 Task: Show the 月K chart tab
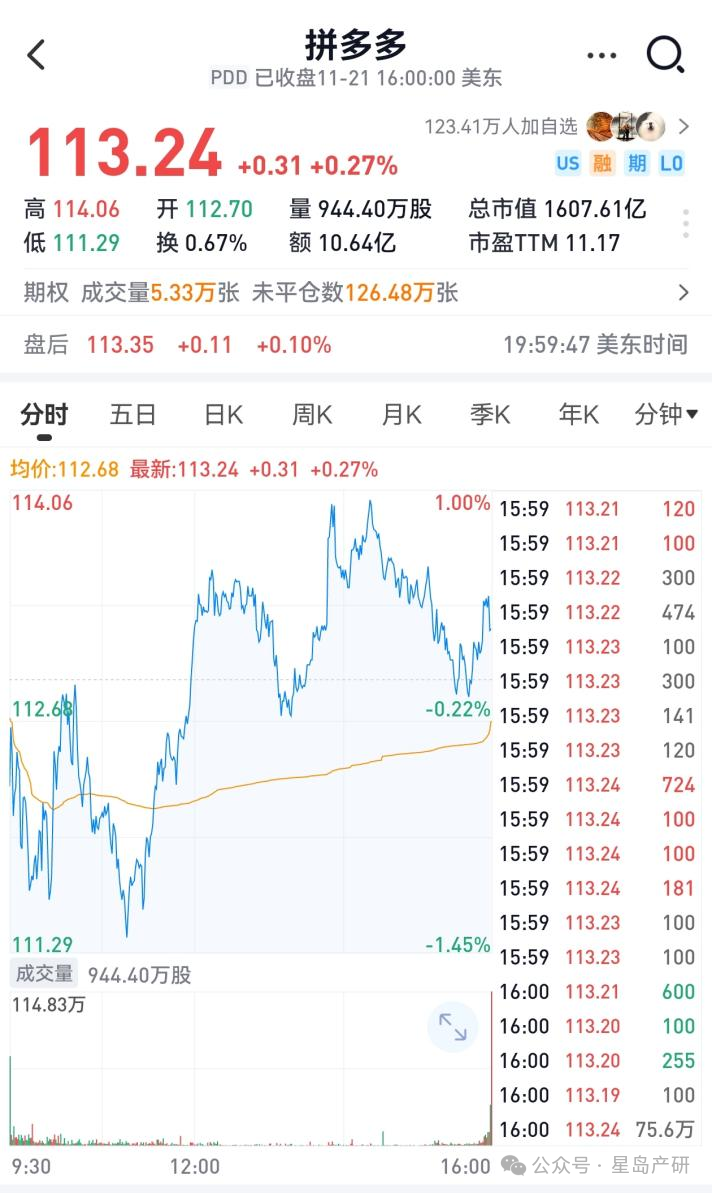click(401, 414)
